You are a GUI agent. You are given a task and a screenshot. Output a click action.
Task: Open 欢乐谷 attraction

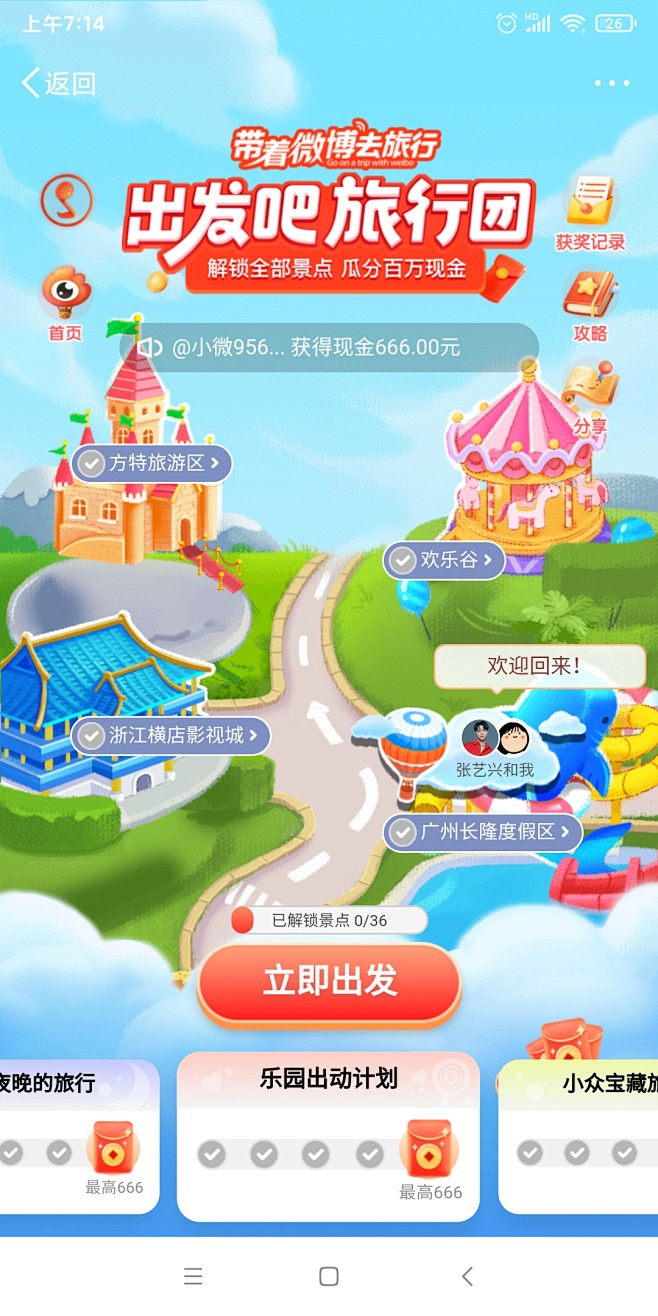point(443,560)
